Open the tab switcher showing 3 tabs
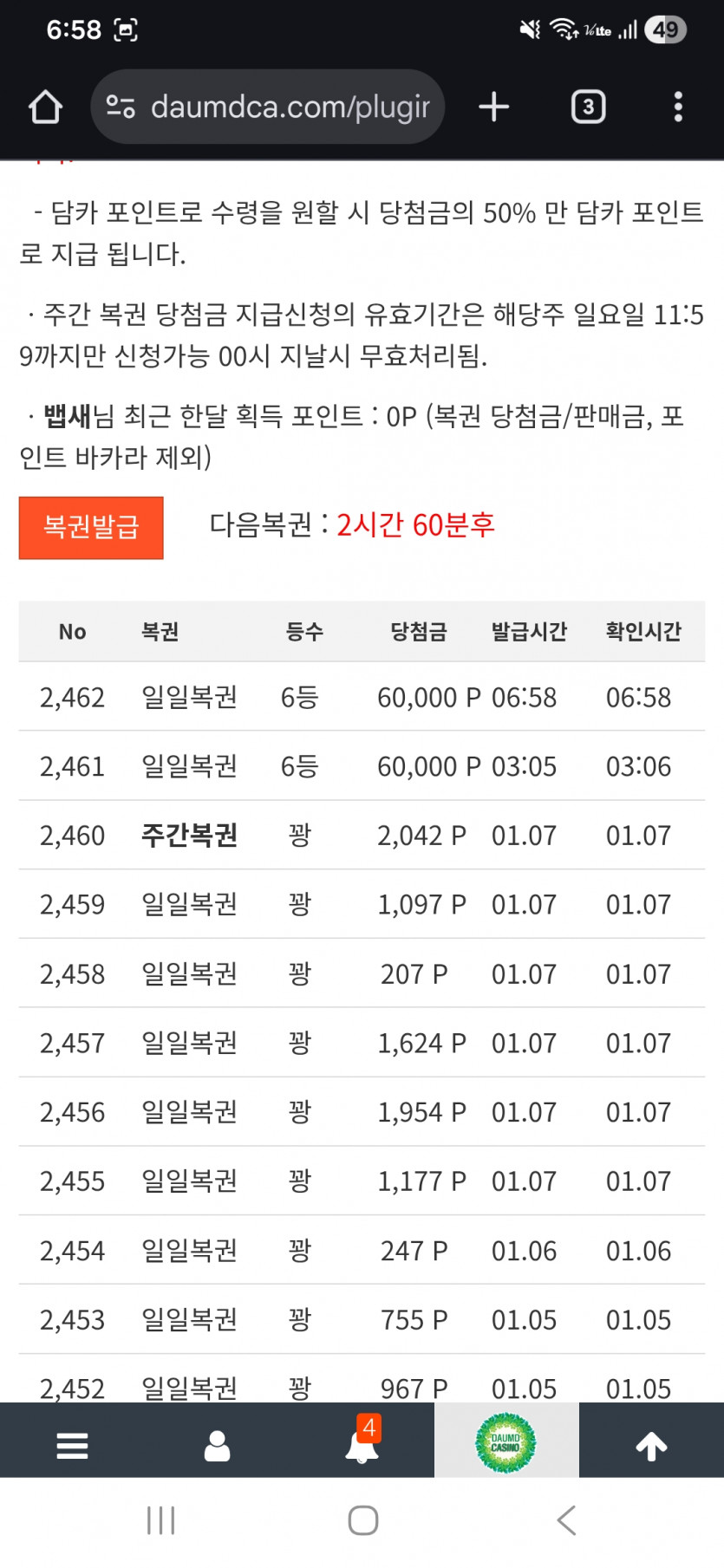This screenshot has width=724, height=1568. 588,106
